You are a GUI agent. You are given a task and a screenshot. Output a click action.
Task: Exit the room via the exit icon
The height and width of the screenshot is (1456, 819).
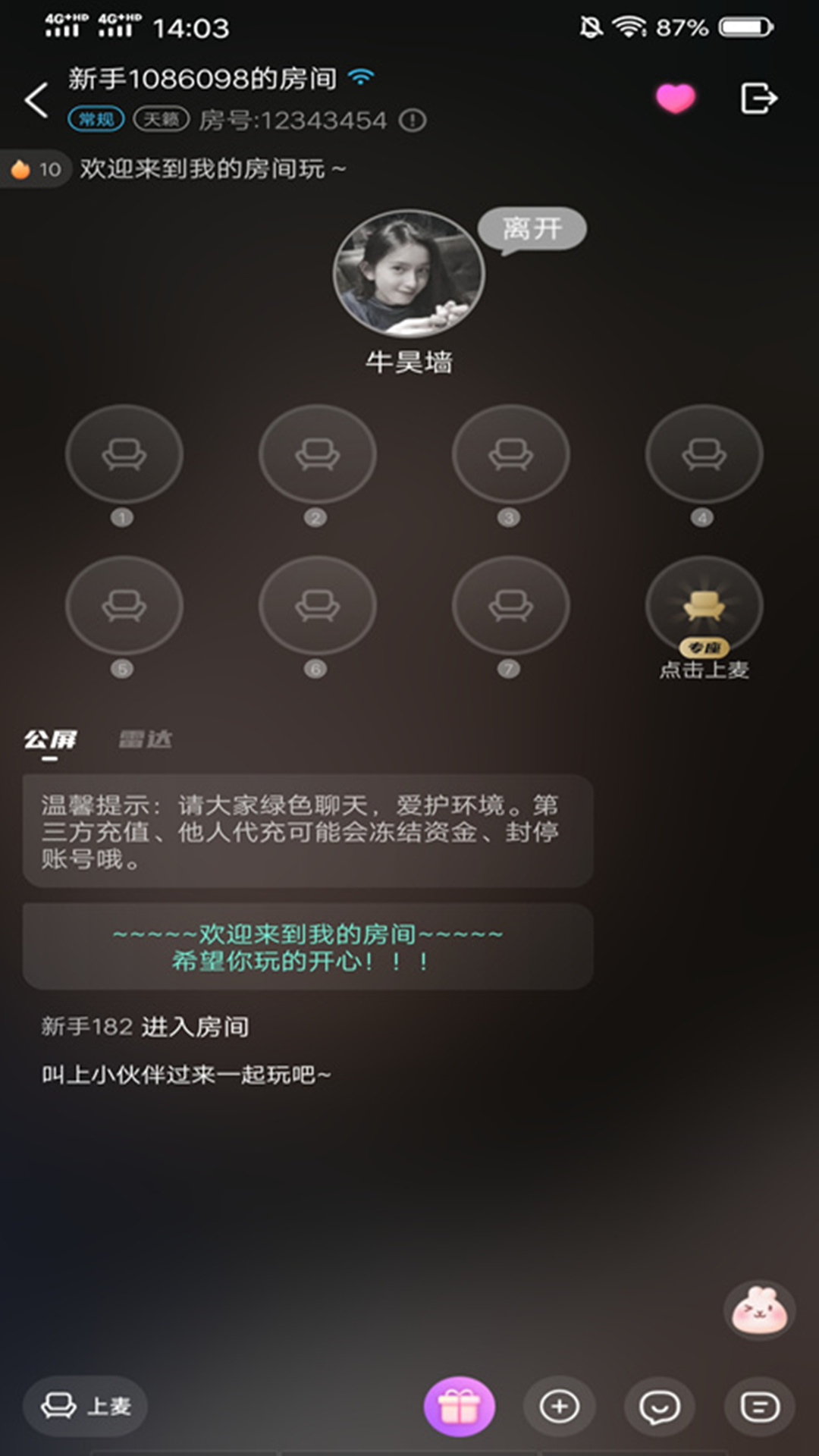[758, 99]
